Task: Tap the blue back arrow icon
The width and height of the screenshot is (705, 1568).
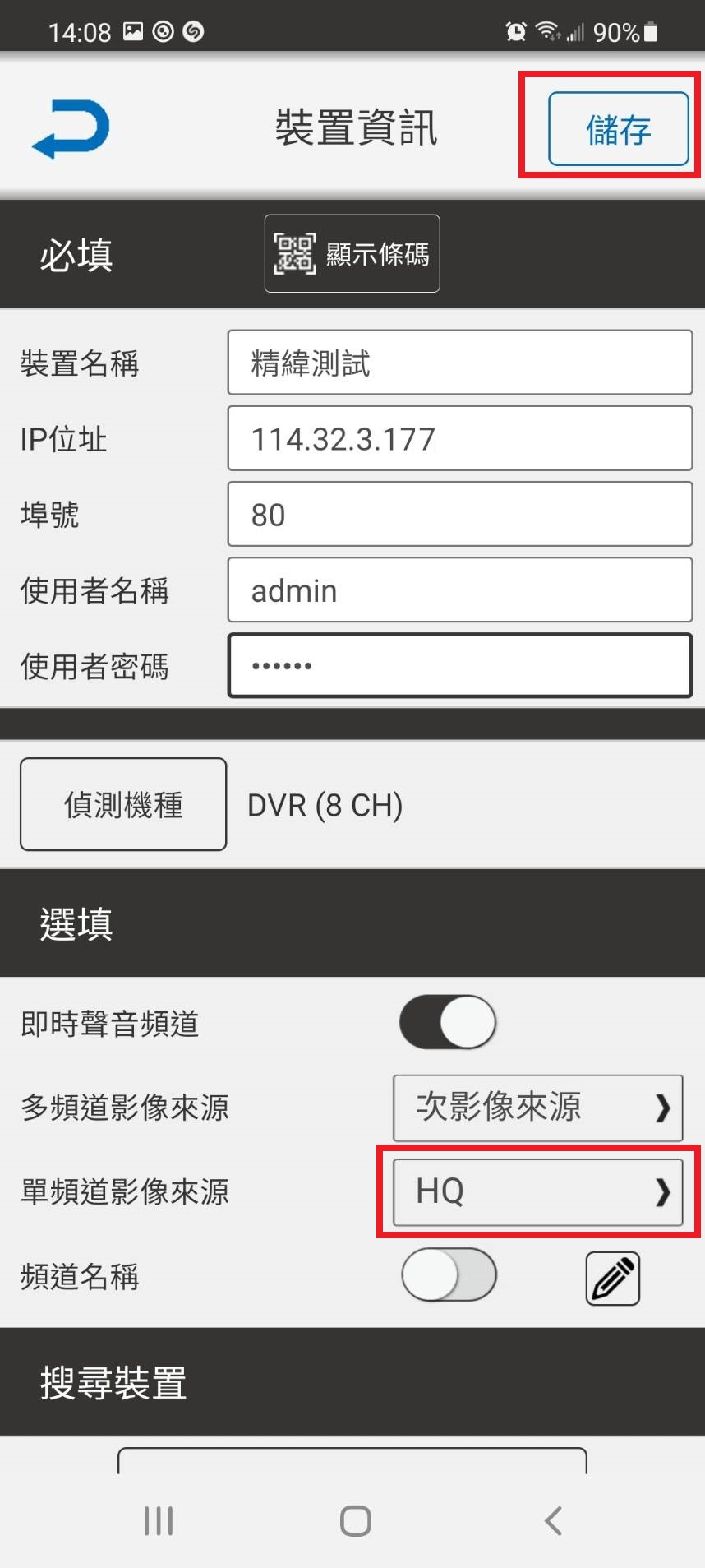Action: (x=71, y=129)
